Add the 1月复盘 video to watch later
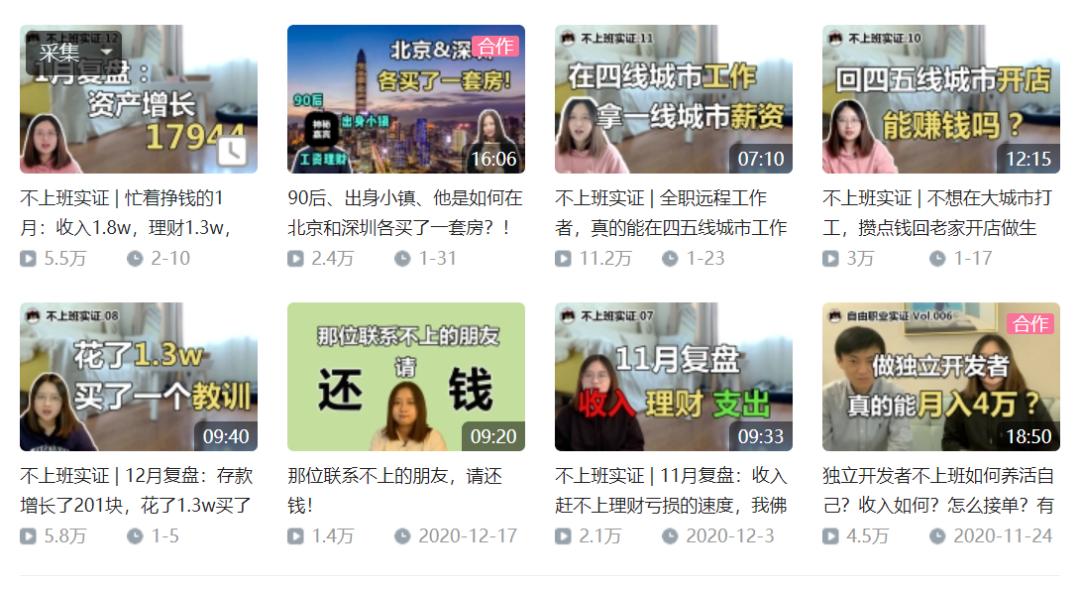Image resolution: width=1080 pixels, height=591 pixels. [x=232, y=151]
